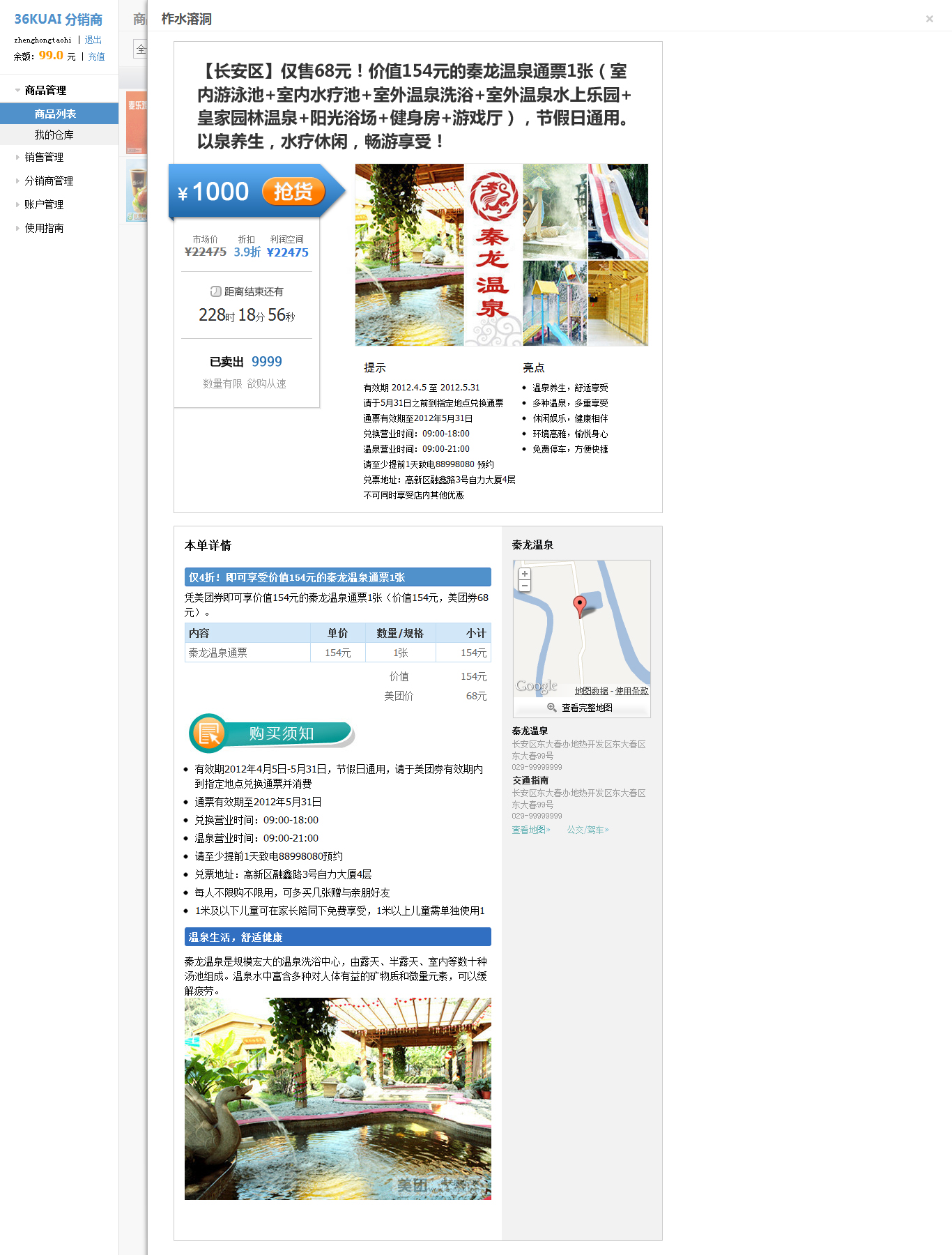Open the 公交/驾车 directions link
This screenshot has height=1255, width=952.
(x=588, y=830)
